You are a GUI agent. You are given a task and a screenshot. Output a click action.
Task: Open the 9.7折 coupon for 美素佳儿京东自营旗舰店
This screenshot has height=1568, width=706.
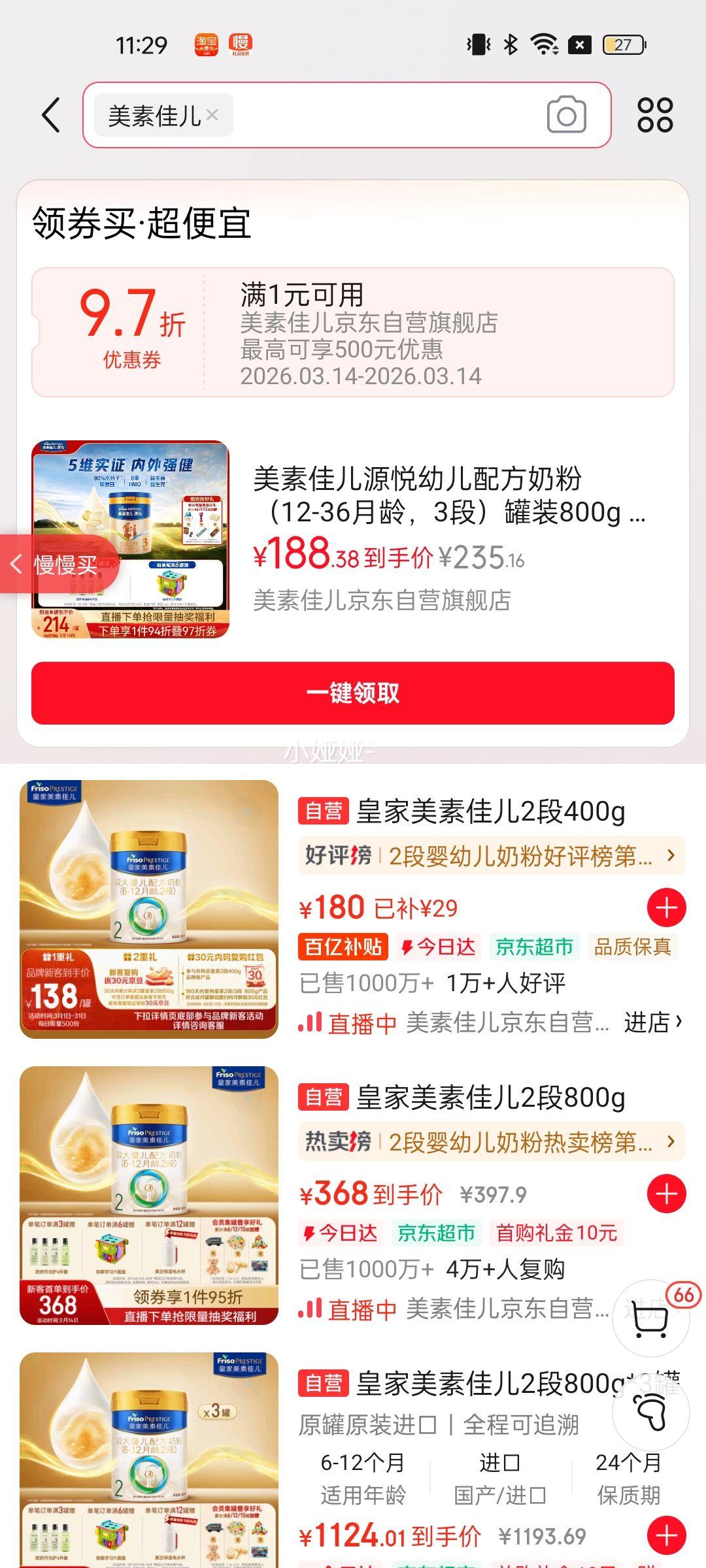pos(353,332)
